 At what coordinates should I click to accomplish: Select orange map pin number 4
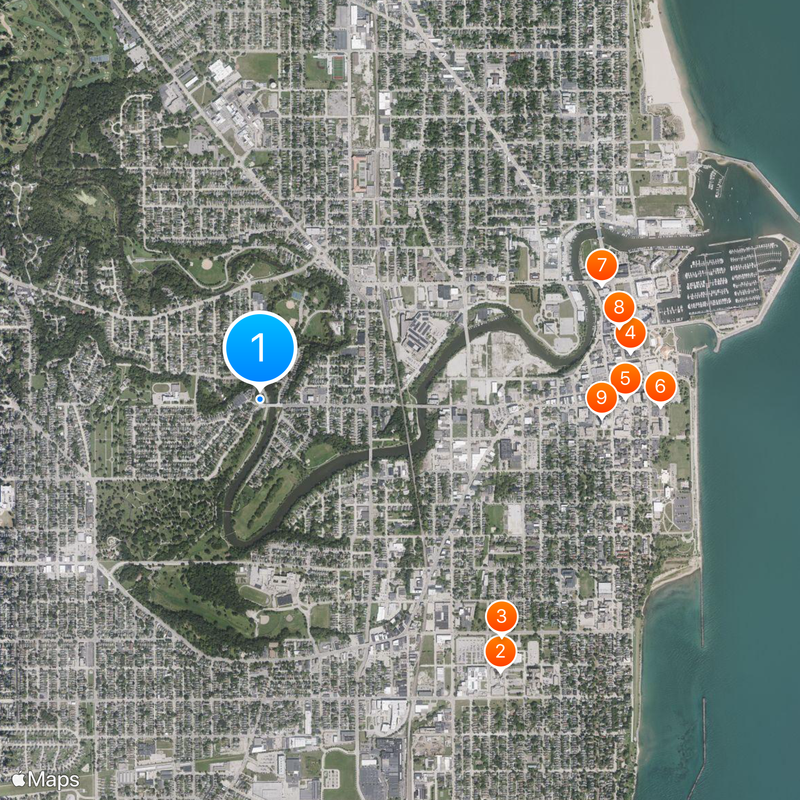coord(630,333)
